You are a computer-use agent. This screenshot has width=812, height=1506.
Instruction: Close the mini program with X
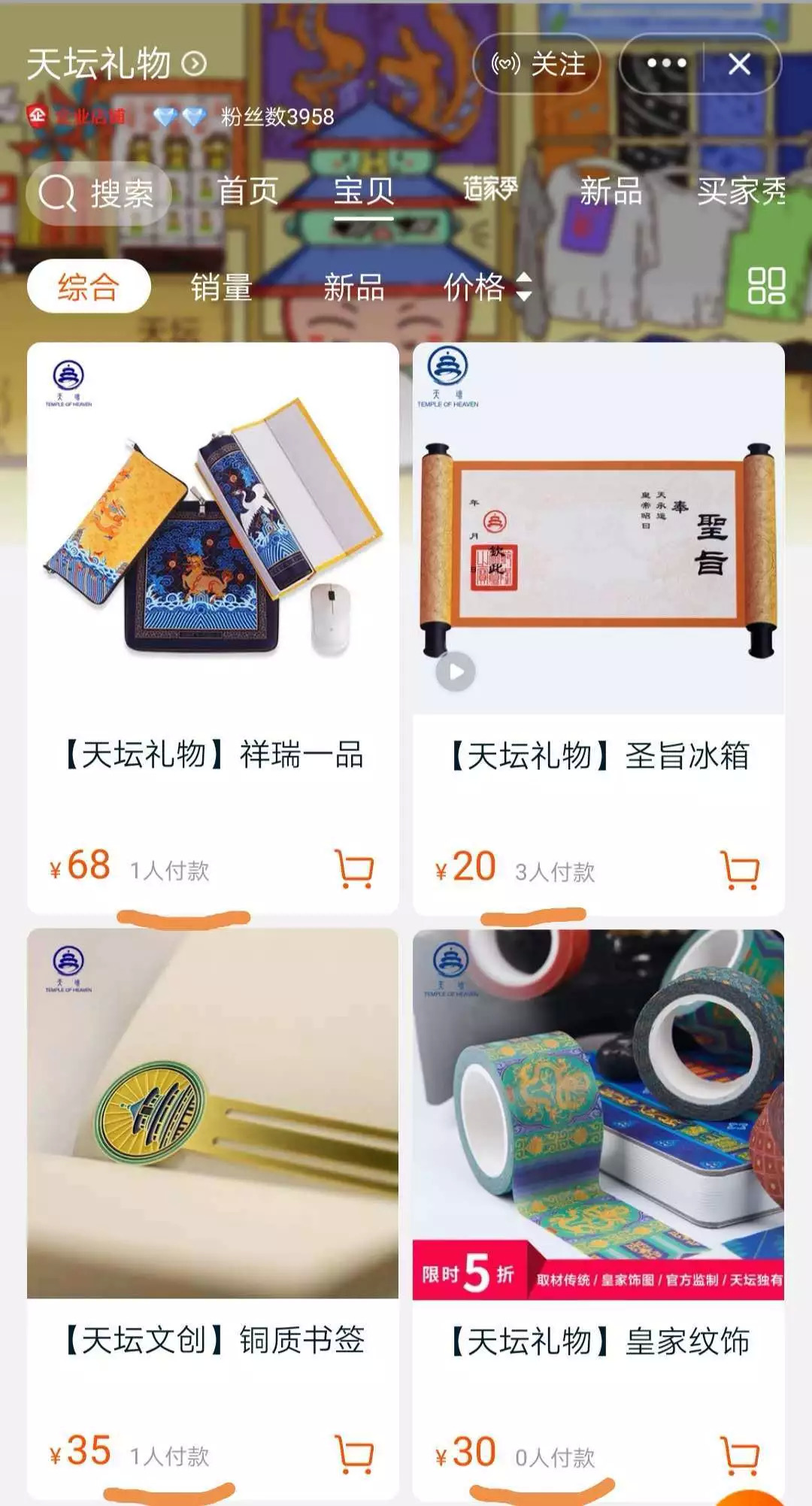[x=740, y=65]
